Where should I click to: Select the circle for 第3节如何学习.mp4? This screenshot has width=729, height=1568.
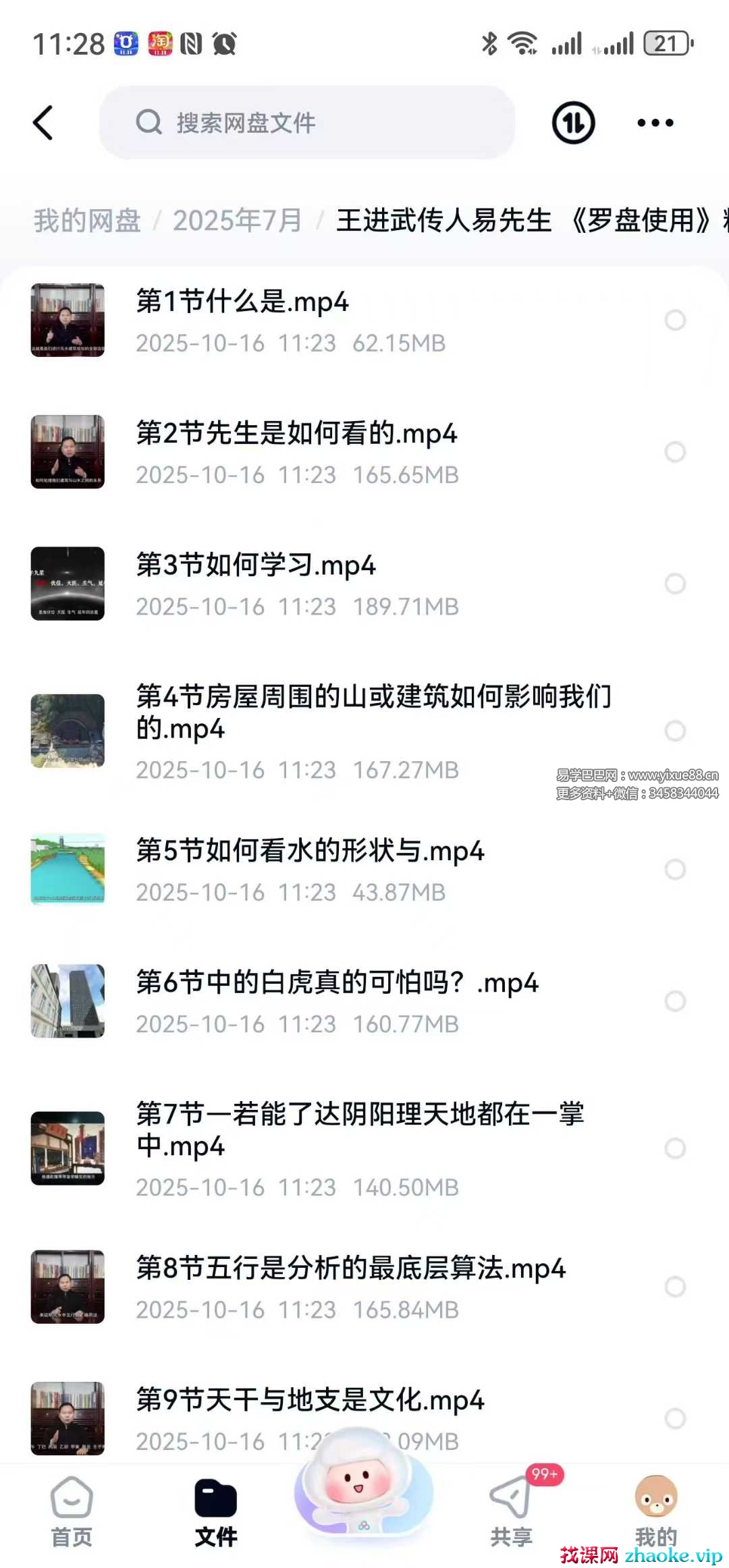[x=675, y=584]
